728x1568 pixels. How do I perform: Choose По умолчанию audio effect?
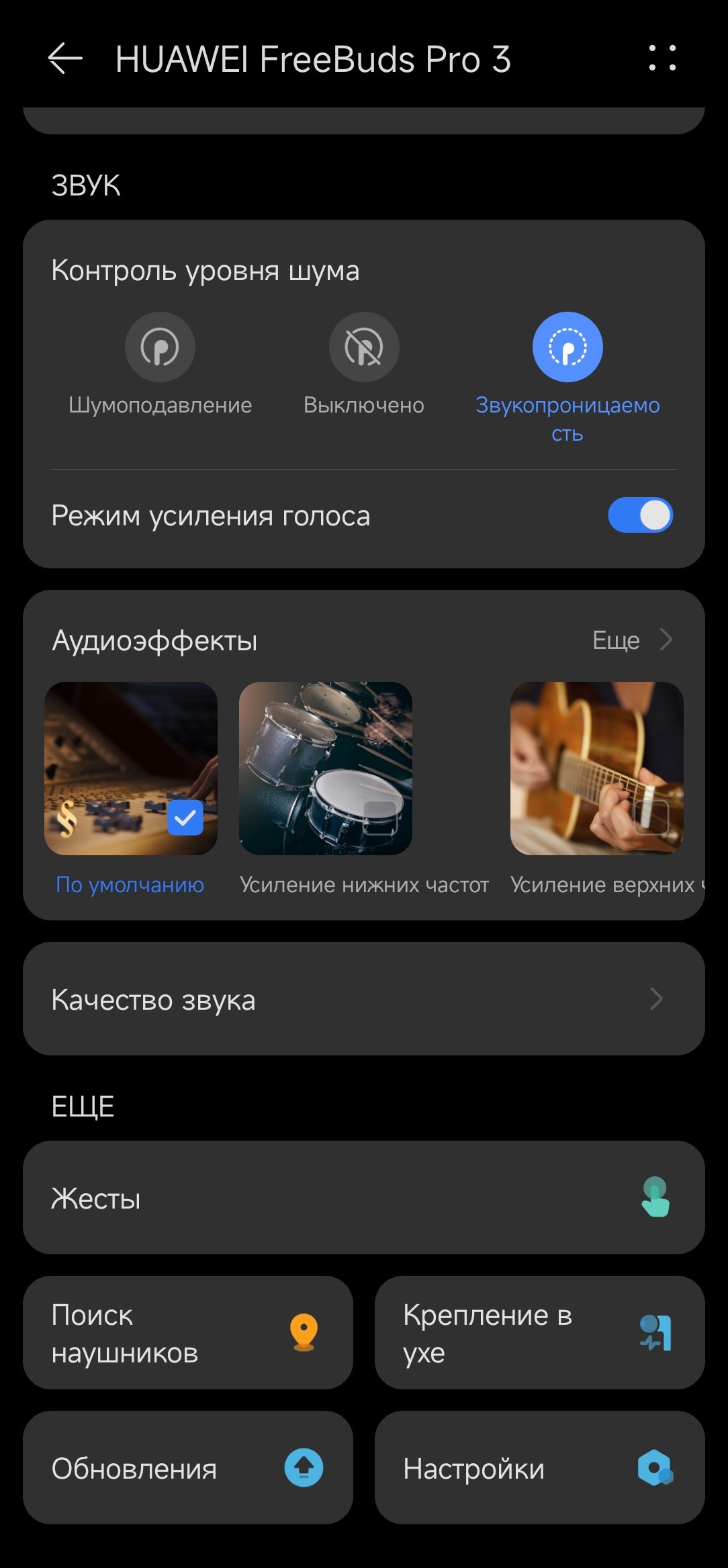click(x=131, y=769)
